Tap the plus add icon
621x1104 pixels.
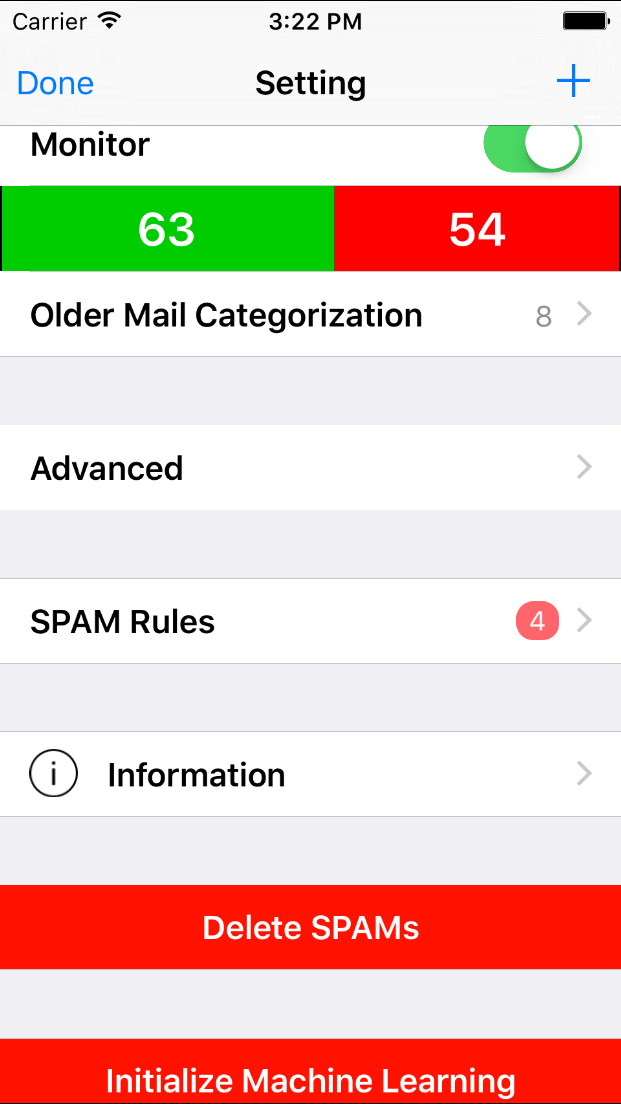573,82
